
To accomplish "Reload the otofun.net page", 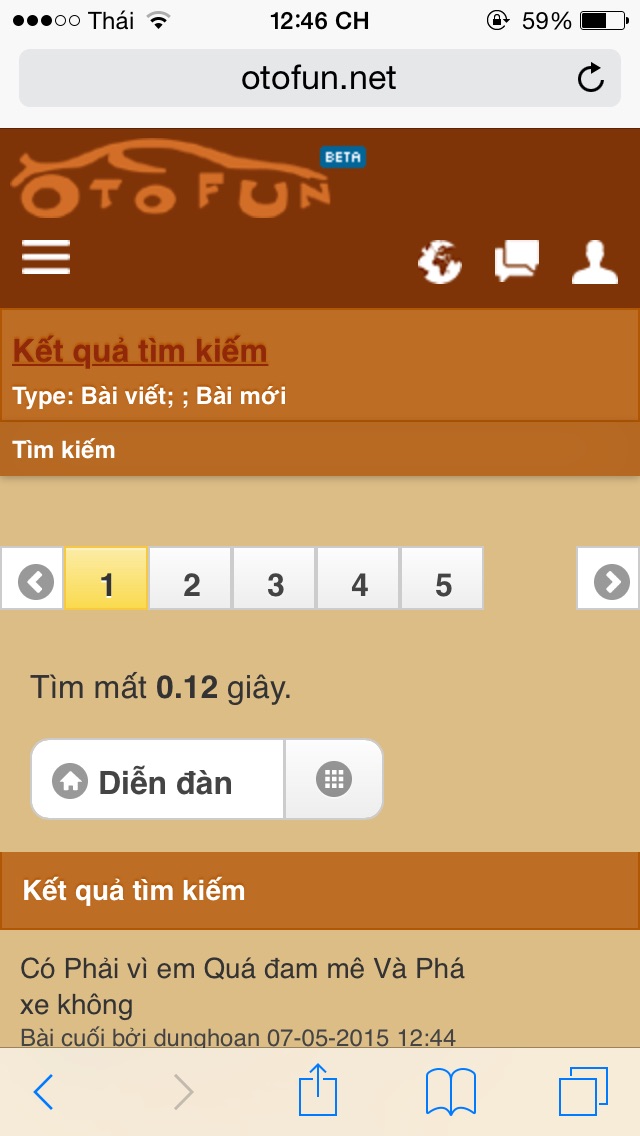I will tap(591, 78).
